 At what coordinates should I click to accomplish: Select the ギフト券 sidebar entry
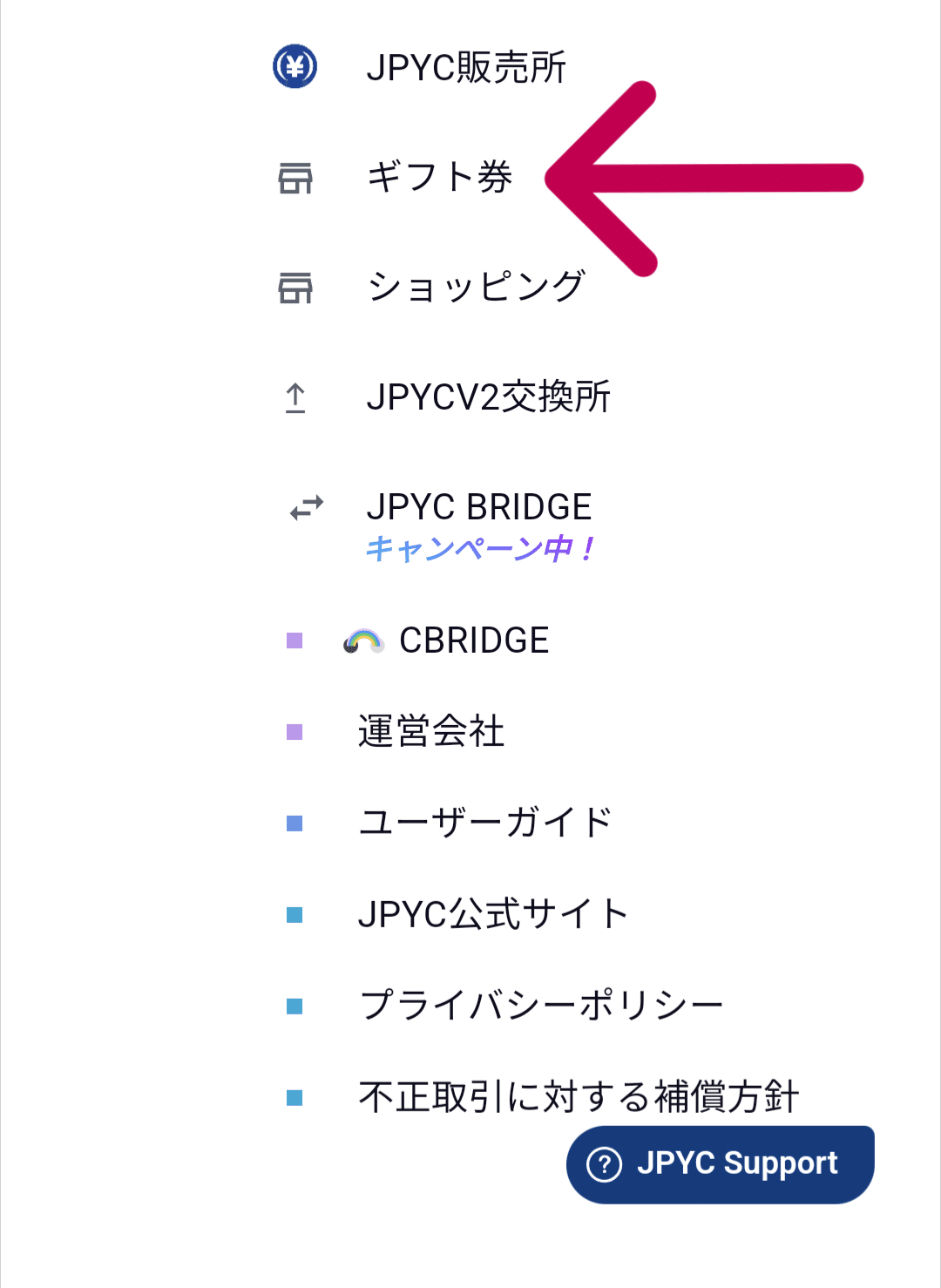click(440, 177)
